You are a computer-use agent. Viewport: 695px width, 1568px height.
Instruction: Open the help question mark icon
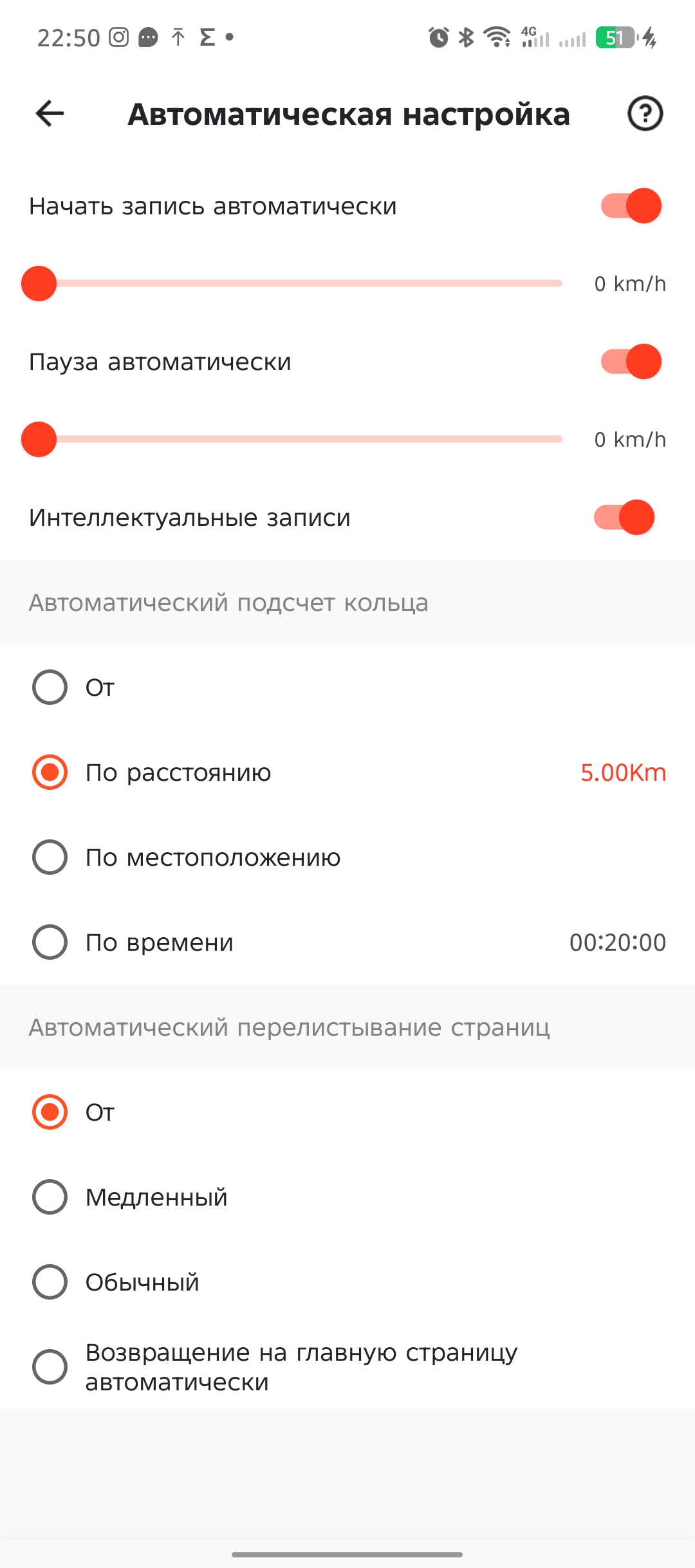(x=645, y=114)
